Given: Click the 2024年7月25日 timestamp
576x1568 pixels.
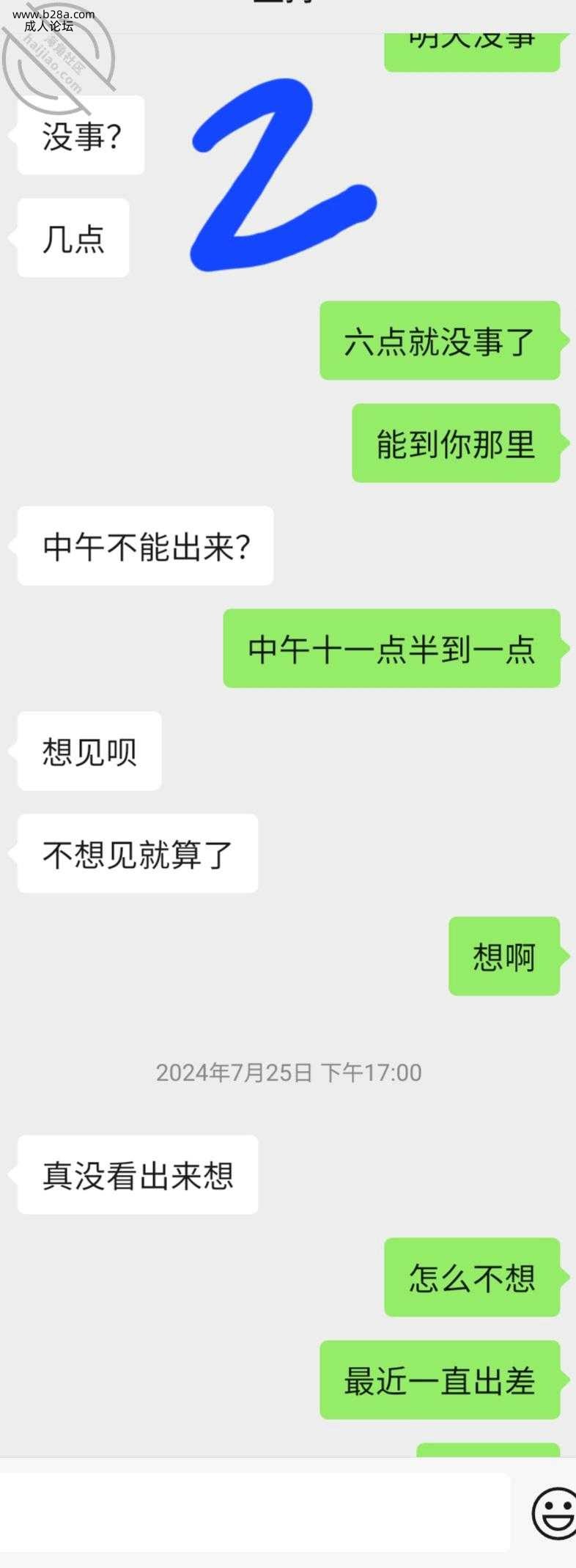Looking at the screenshot, I should pos(288,1072).
